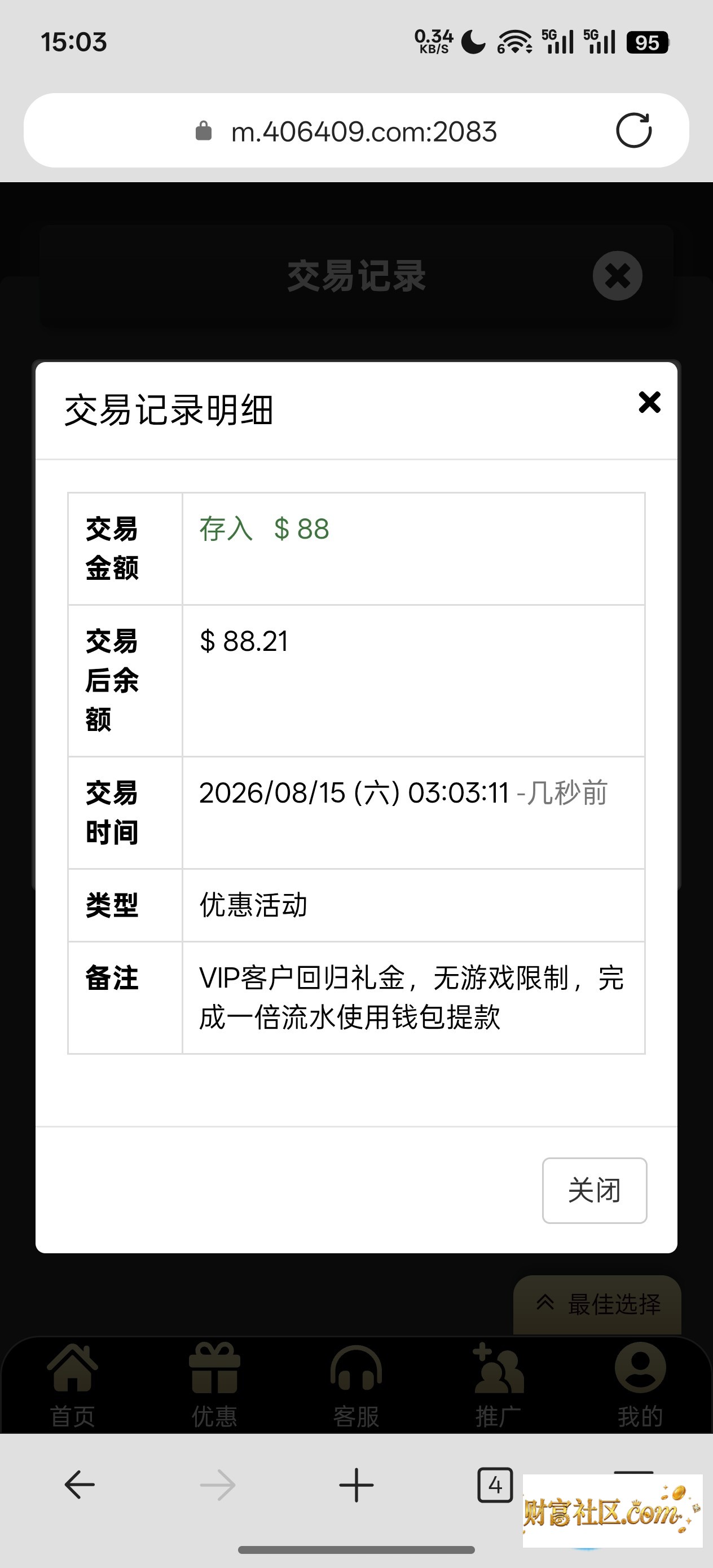Tap the m.406409.com address bar
This screenshot has height=1568, width=713.
(x=356, y=130)
